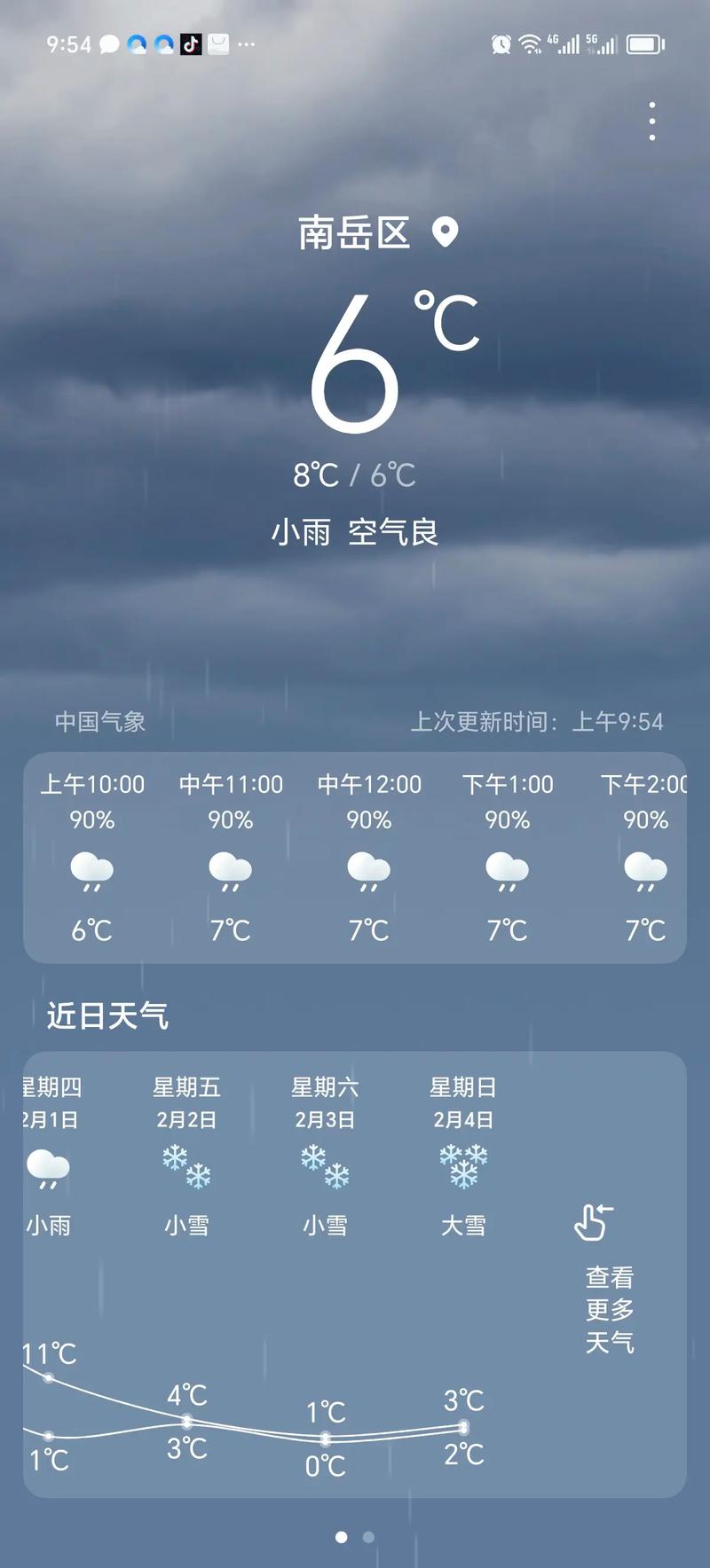Select the 星期六 2月3日 forecast column

coord(325,1153)
